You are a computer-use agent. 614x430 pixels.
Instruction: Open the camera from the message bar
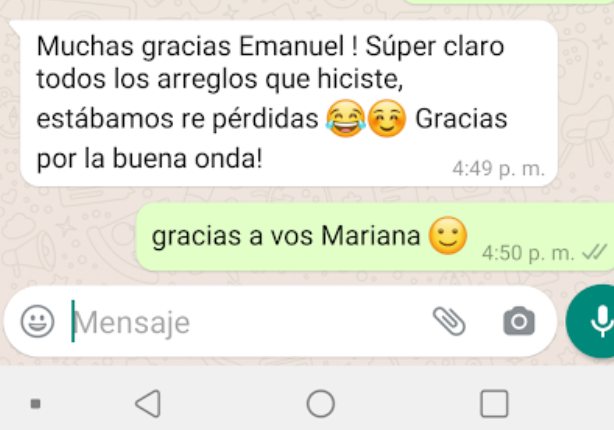(518, 322)
